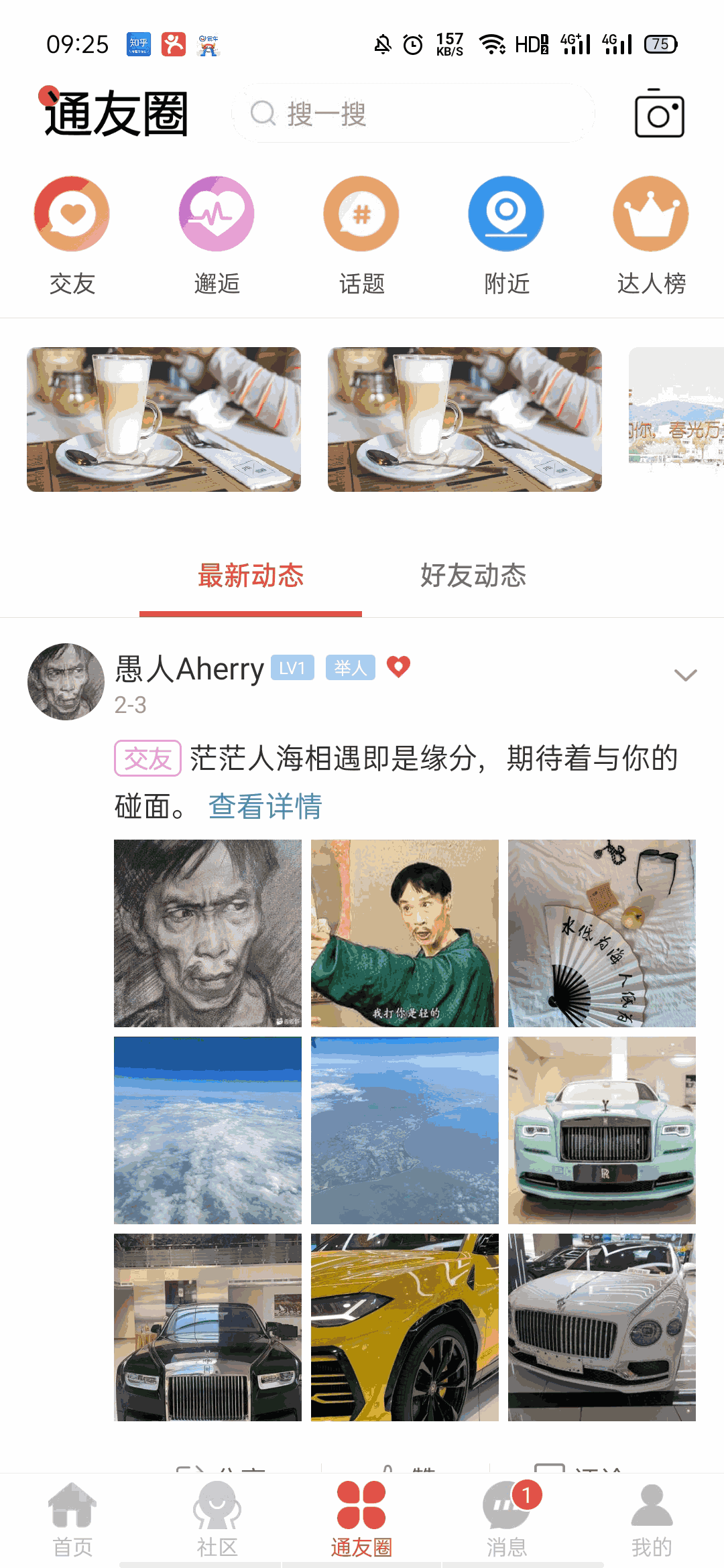This screenshot has height=1568, width=724.
Task: Tap the red heart next to 愚人Aherry
Action: click(x=398, y=668)
